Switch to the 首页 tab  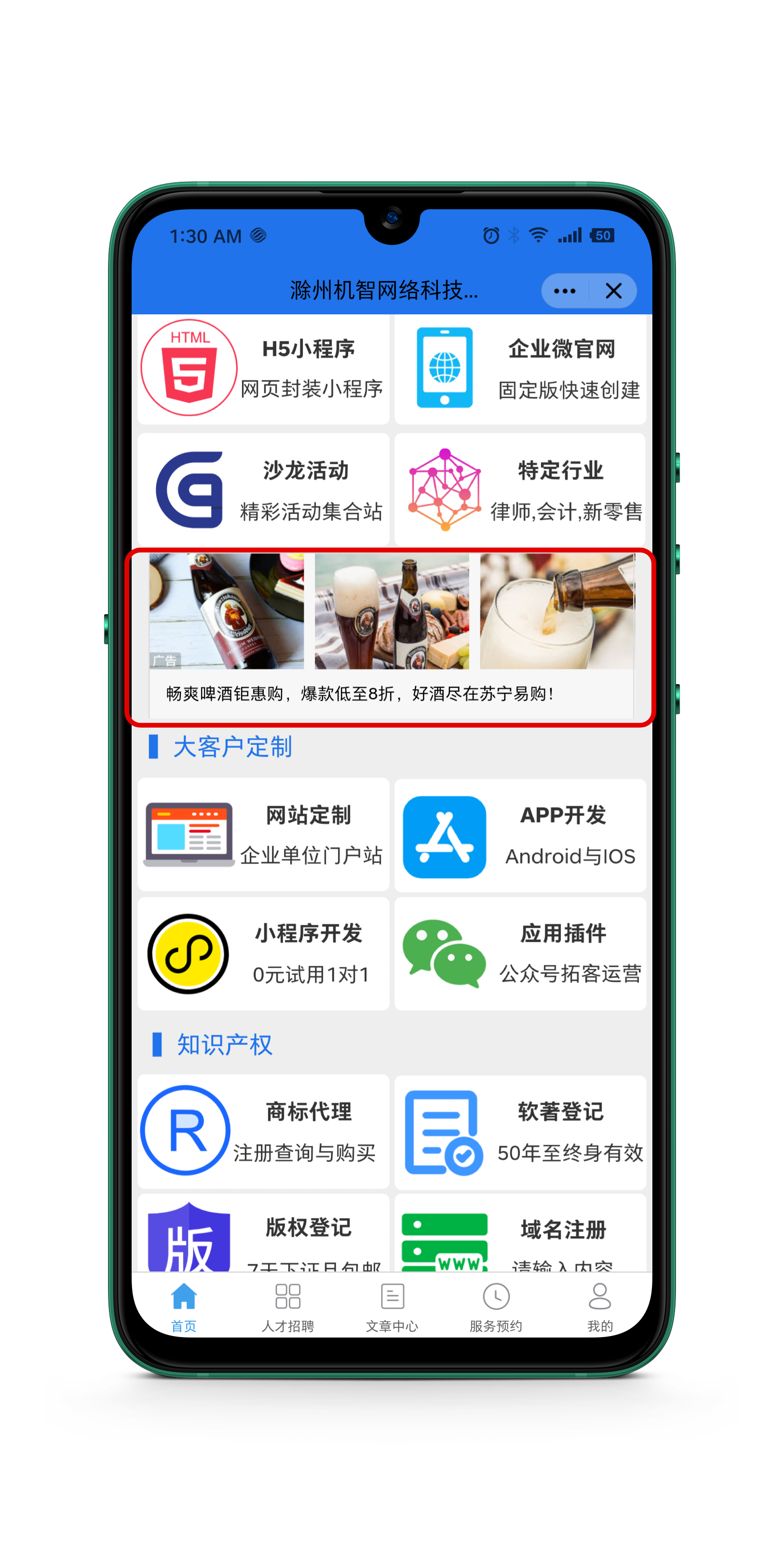[x=184, y=1306]
